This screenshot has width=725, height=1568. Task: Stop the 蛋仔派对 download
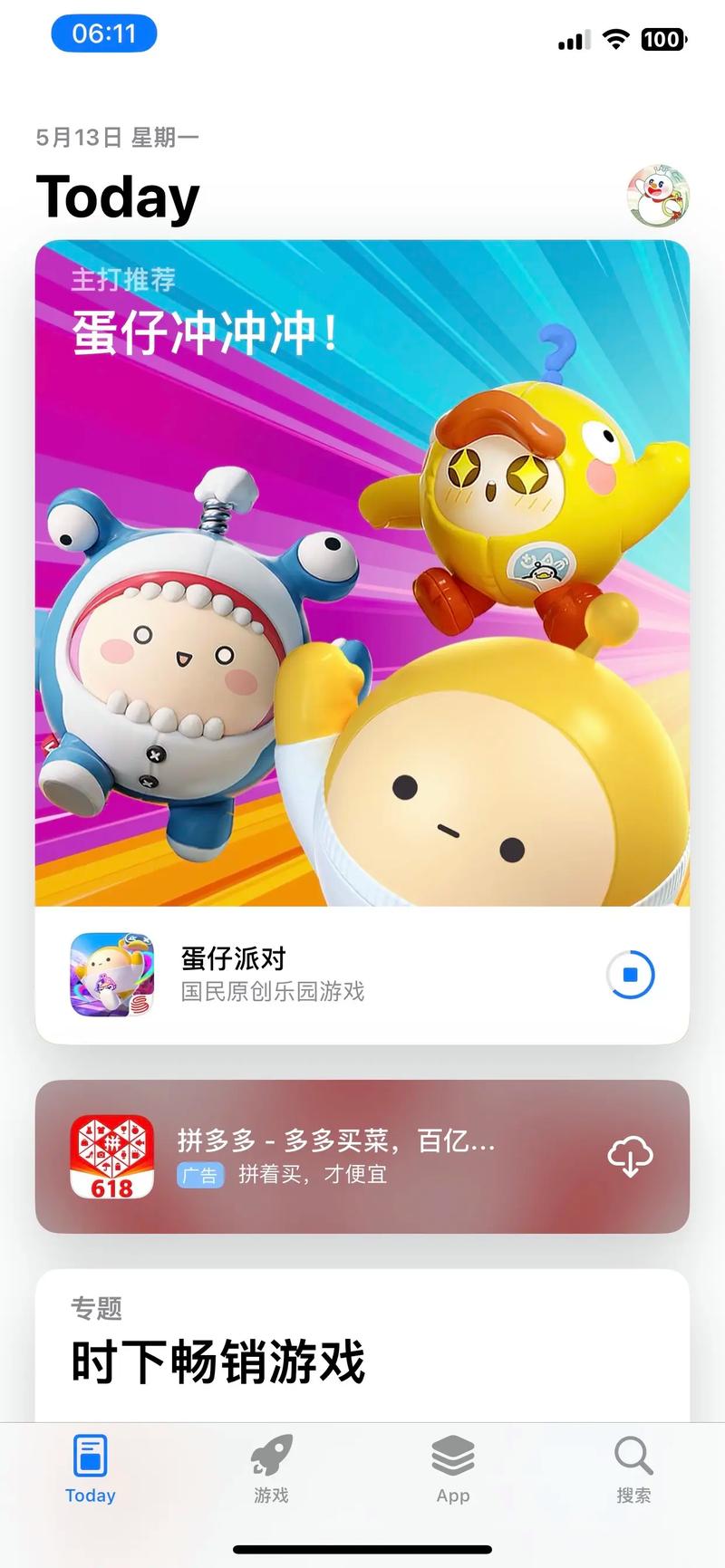[x=630, y=975]
